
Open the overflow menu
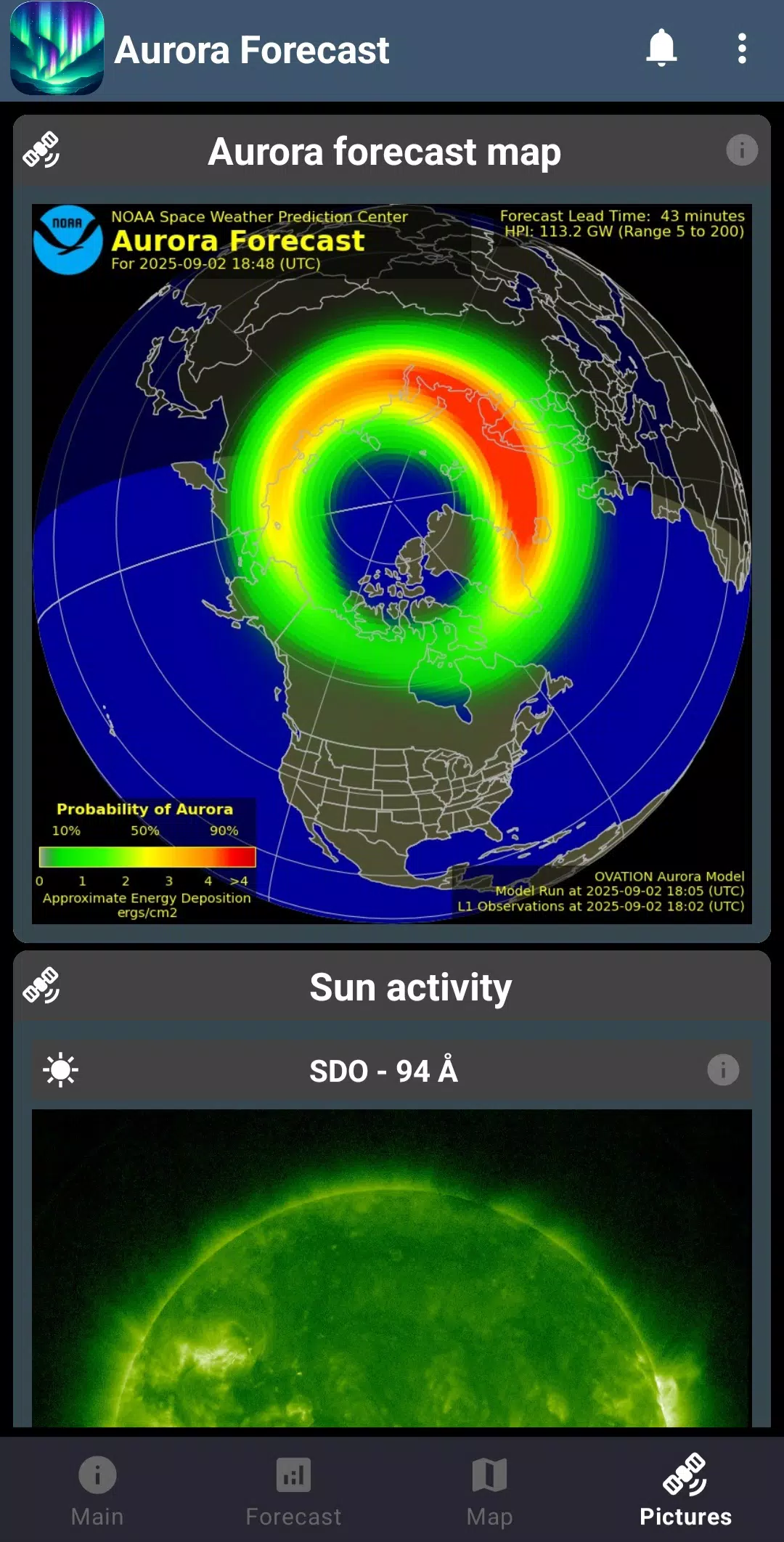[741, 49]
